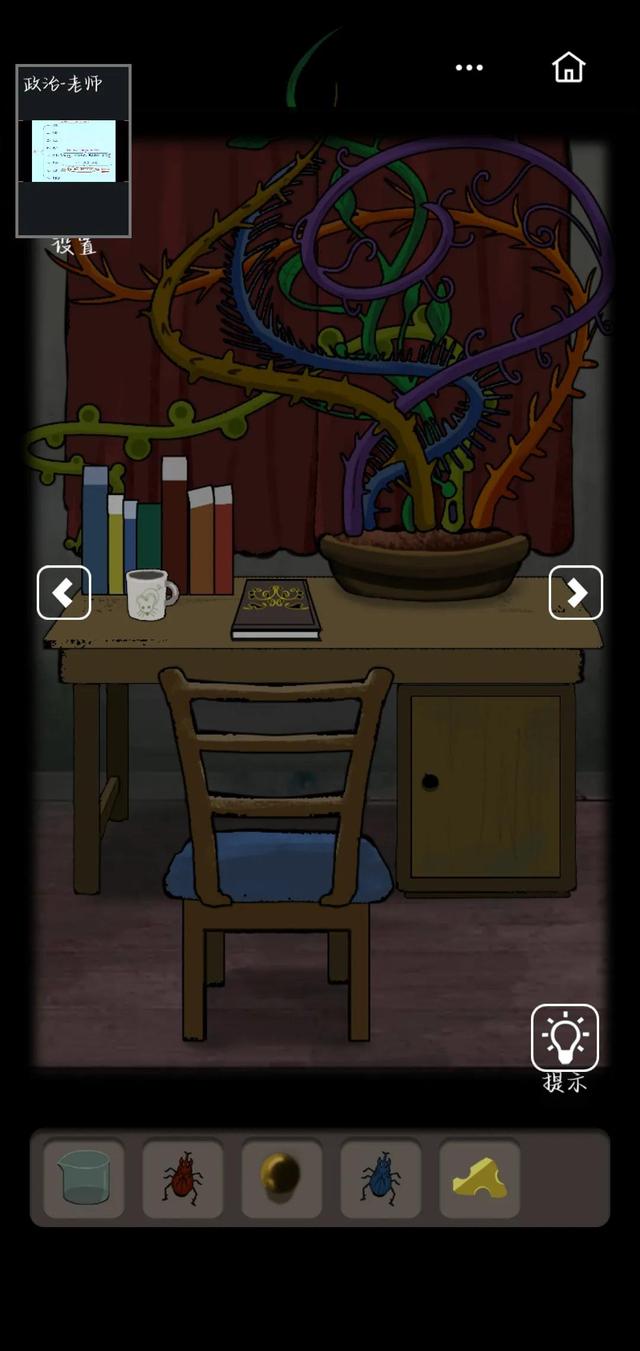Move to the room view on the left
The image size is (640, 1351).
pyautogui.click(x=64, y=593)
